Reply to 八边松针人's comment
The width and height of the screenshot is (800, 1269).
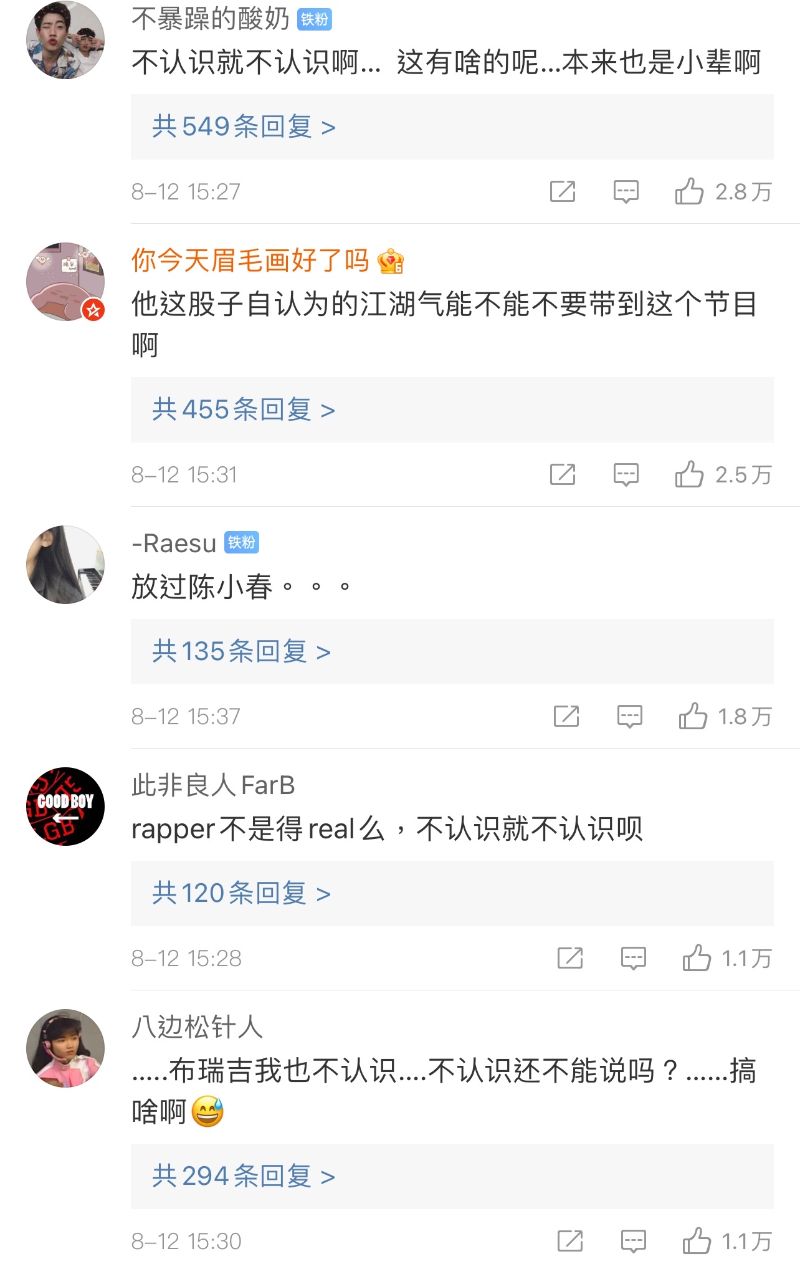633,1241
